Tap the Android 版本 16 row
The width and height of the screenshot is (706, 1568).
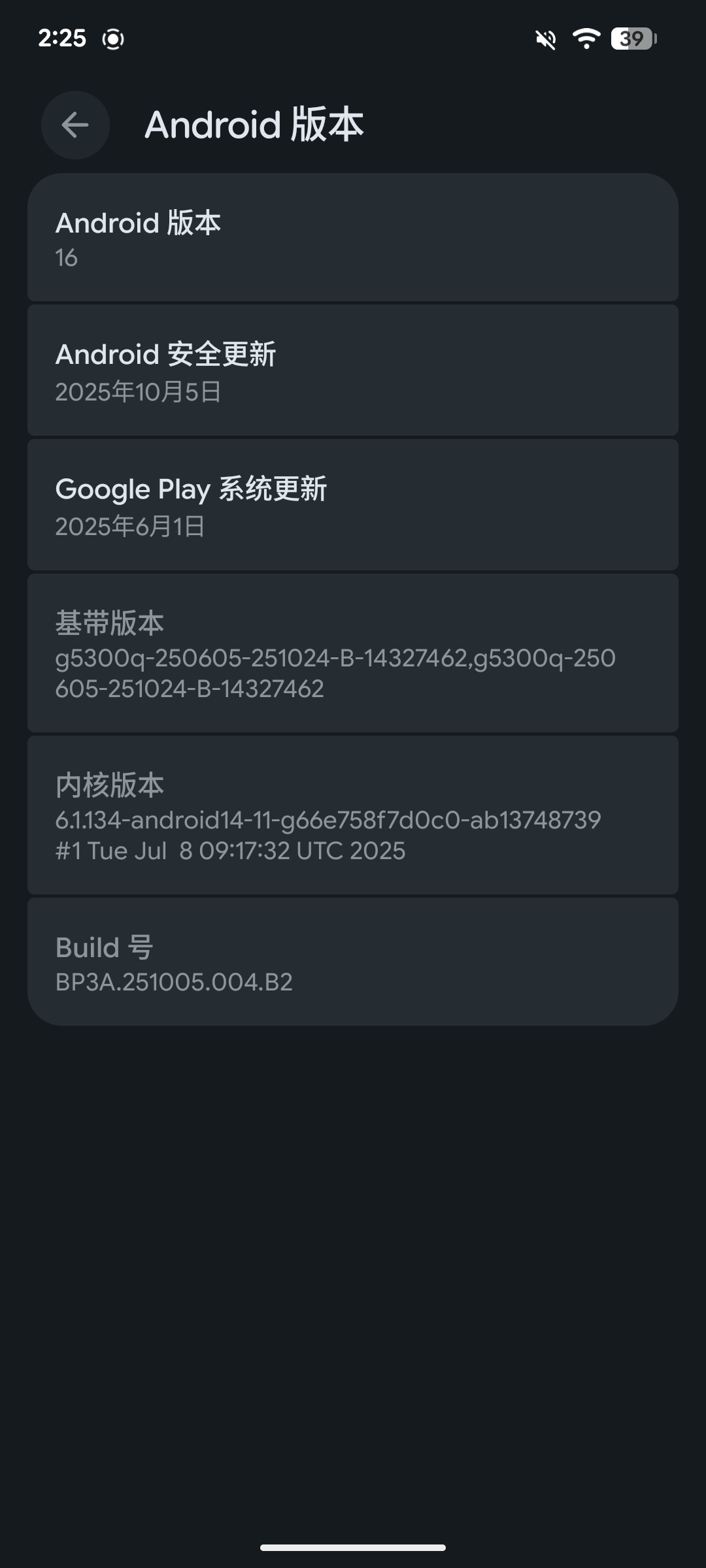coord(353,238)
